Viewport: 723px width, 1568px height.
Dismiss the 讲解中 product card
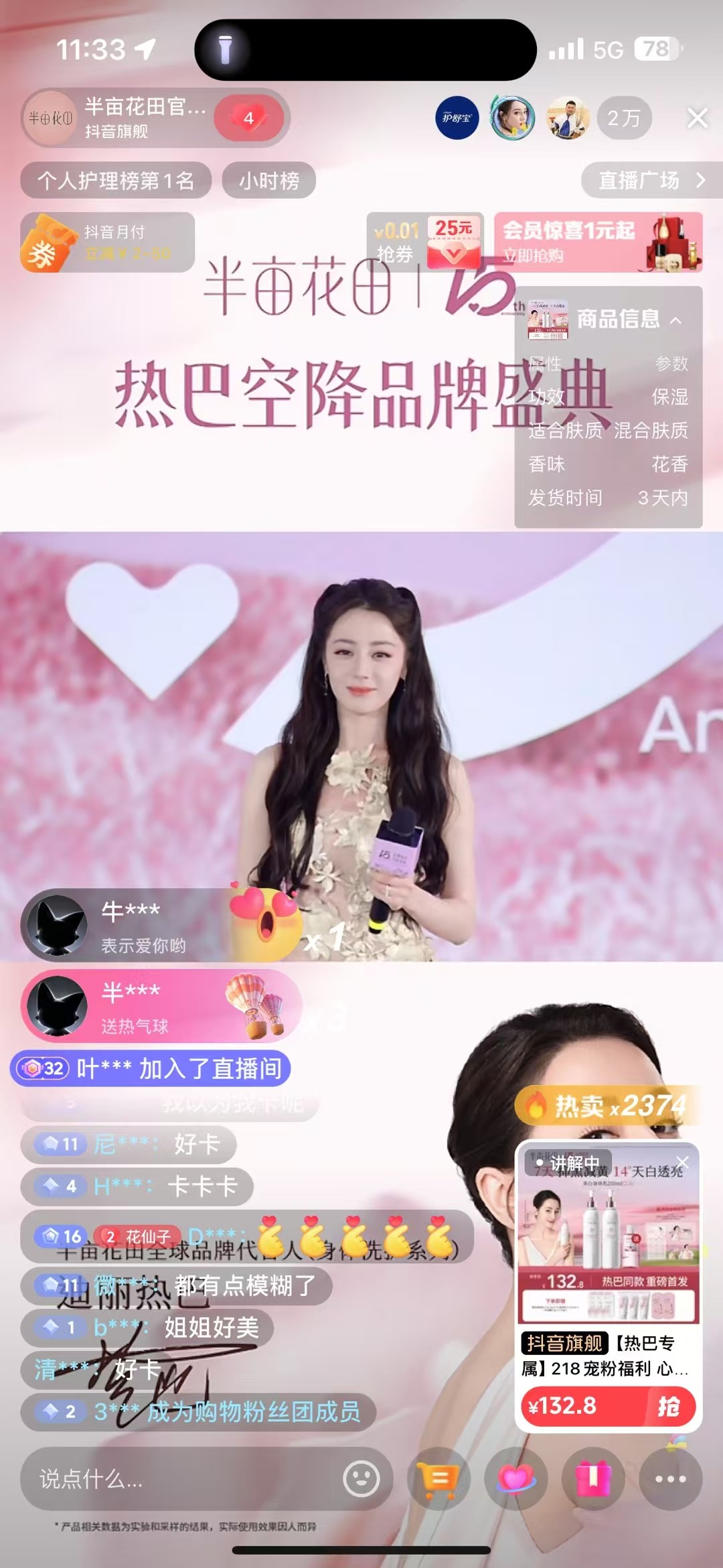[x=682, y=1162]
